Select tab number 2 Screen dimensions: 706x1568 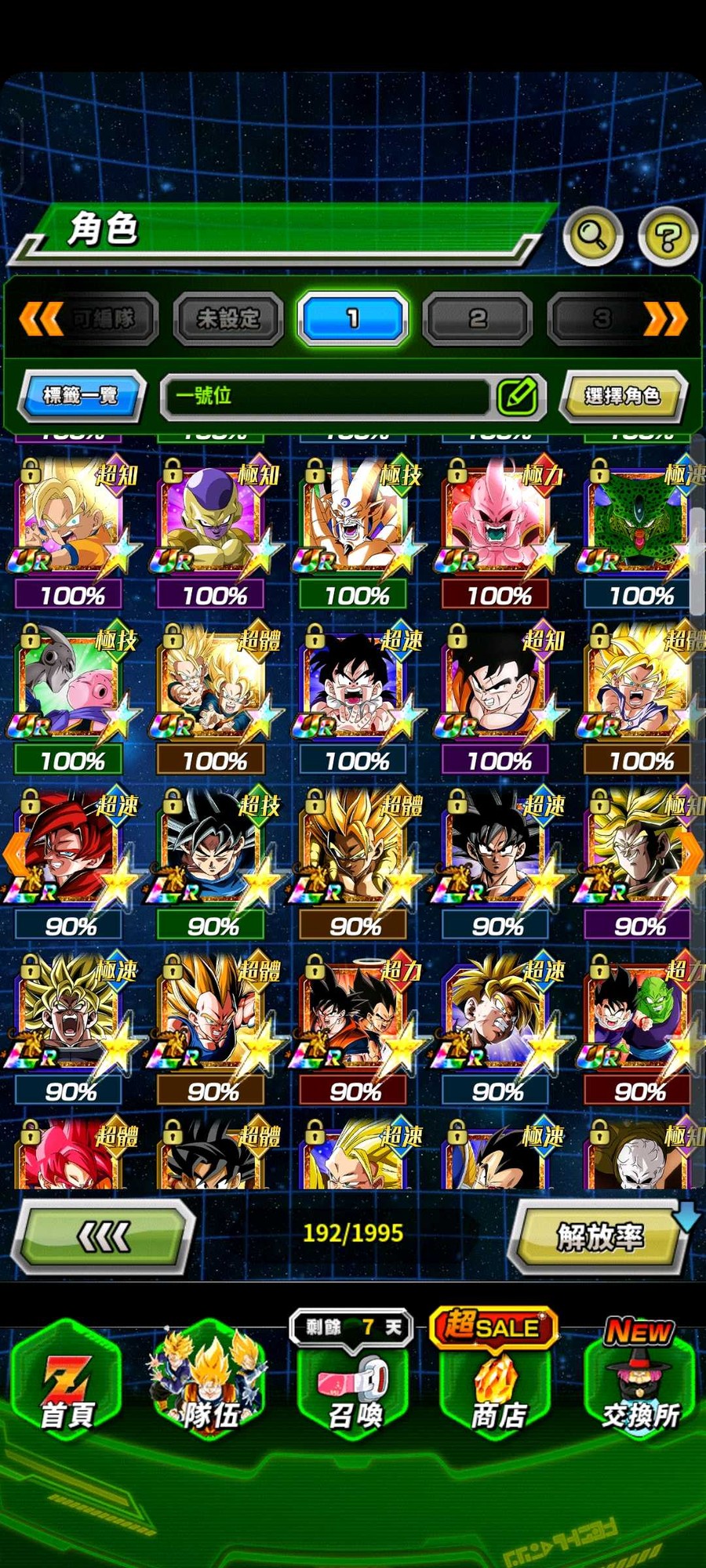[477, 318]
